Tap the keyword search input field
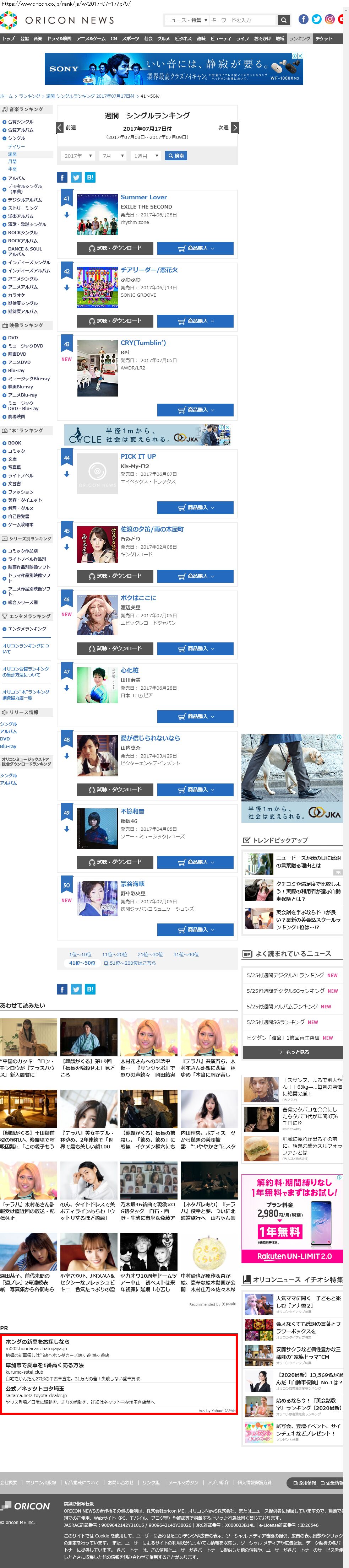This screenshot has width=349, height=1568. [242, 20]
